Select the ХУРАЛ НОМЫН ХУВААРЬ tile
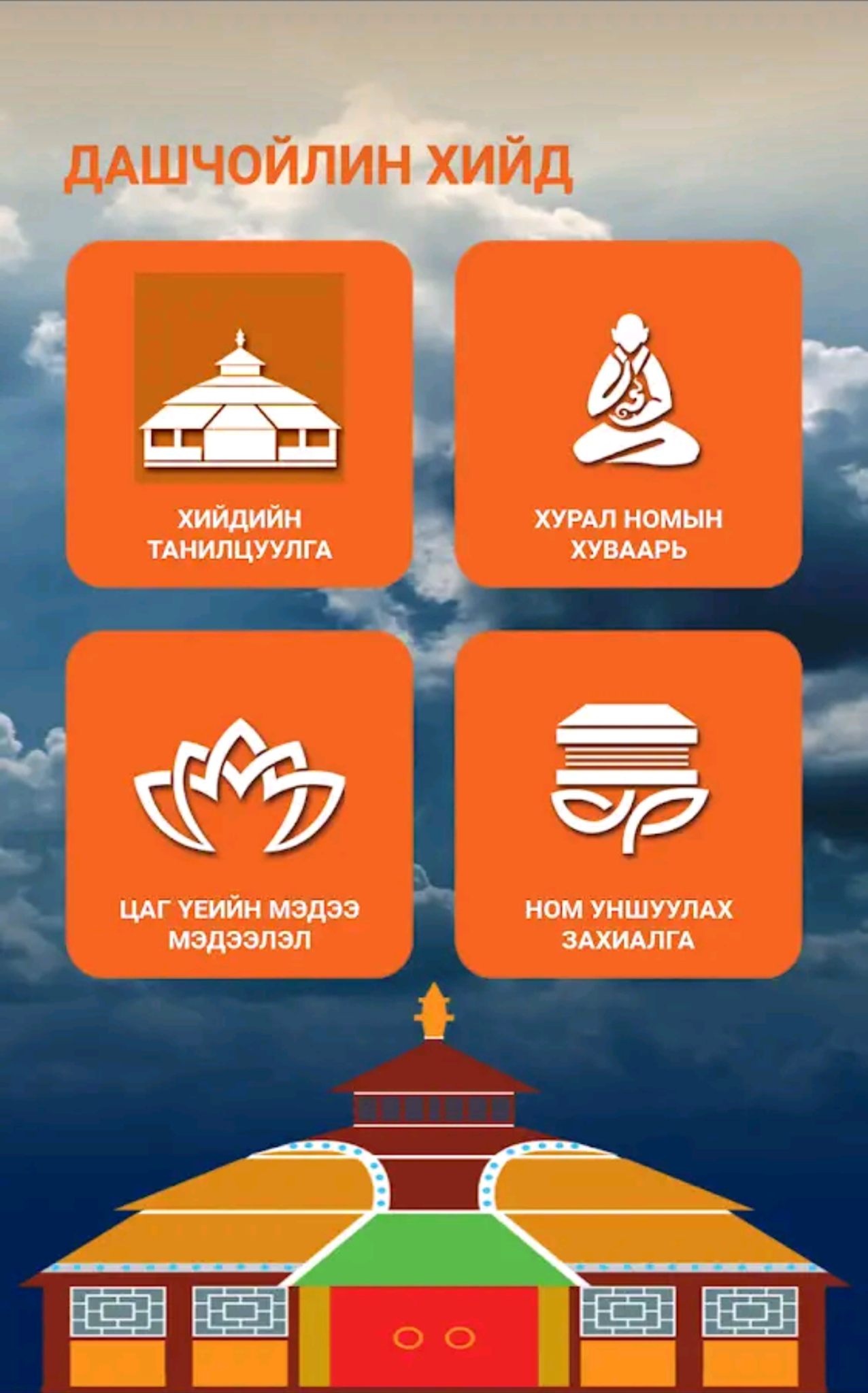This screenshot has width=868, height=1393. pyautogui.click(x=628, y=414)
